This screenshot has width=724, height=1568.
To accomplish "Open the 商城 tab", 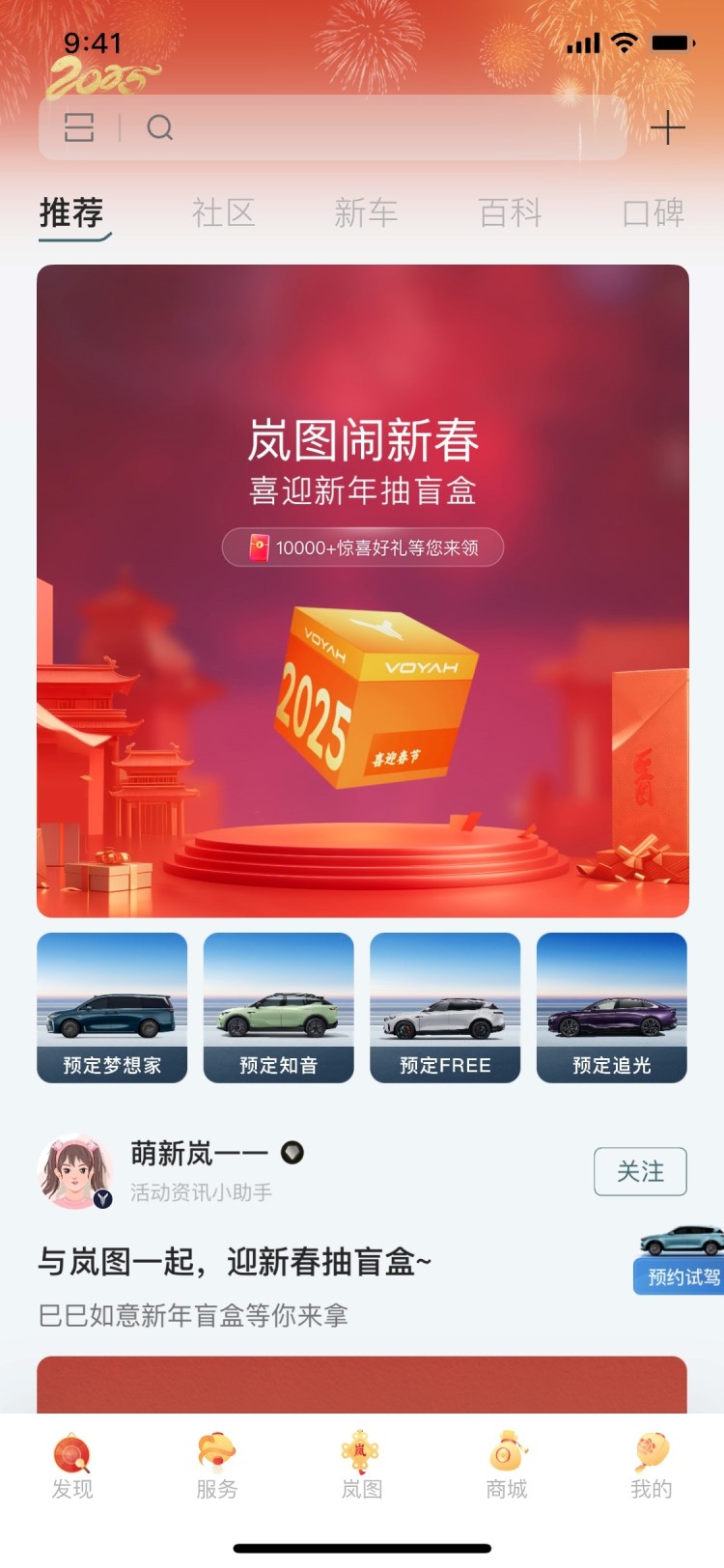I will click(507, 1466).
